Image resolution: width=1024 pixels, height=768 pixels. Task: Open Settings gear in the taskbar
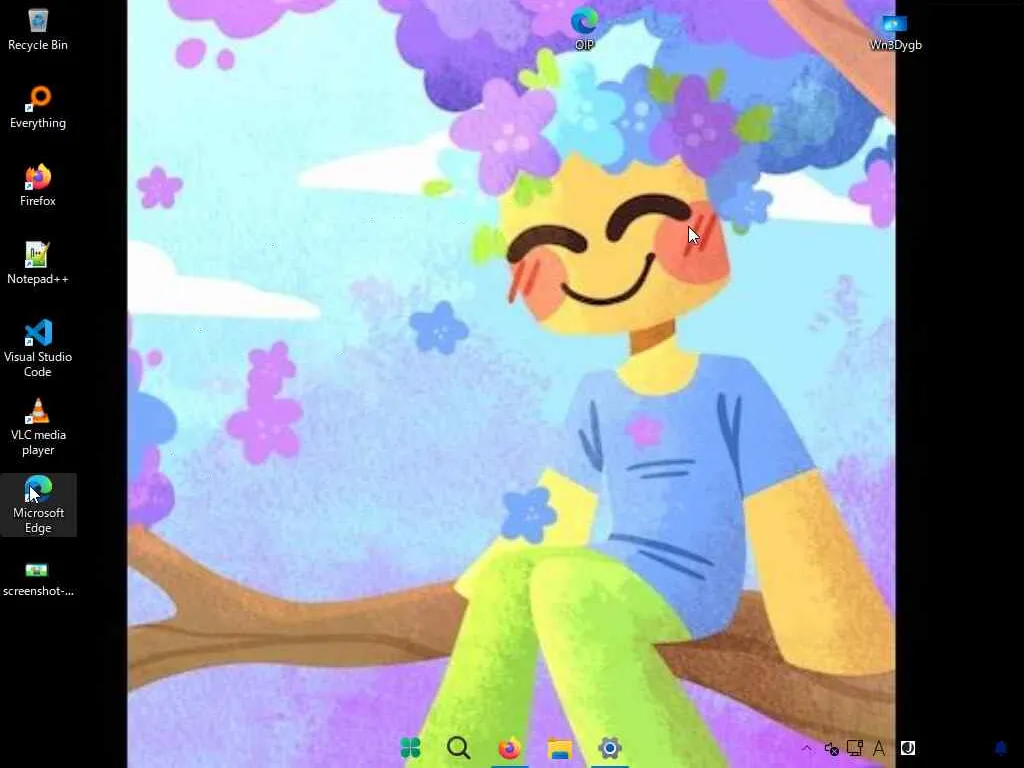pos(610,748)
